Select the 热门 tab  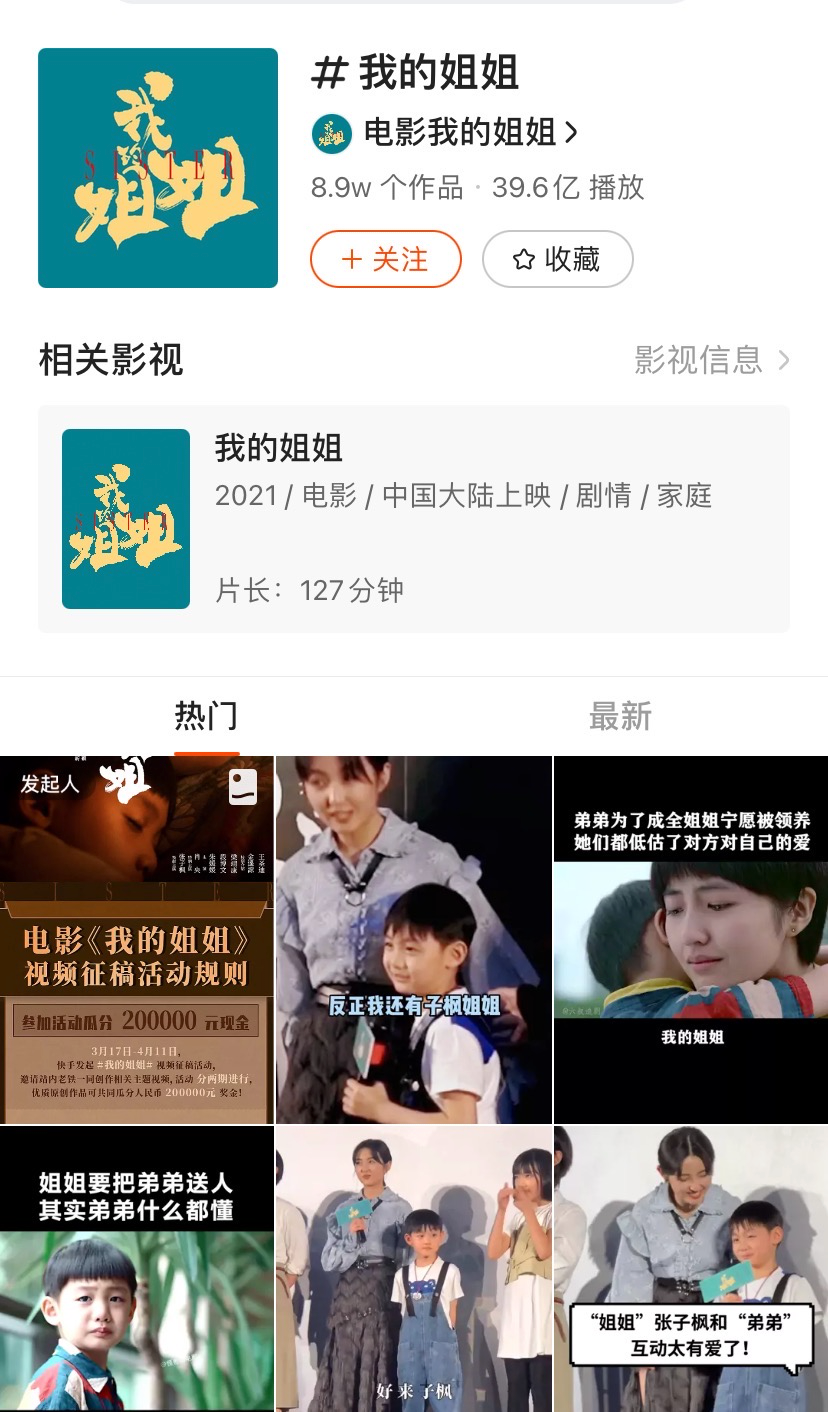tap(206, 716)
